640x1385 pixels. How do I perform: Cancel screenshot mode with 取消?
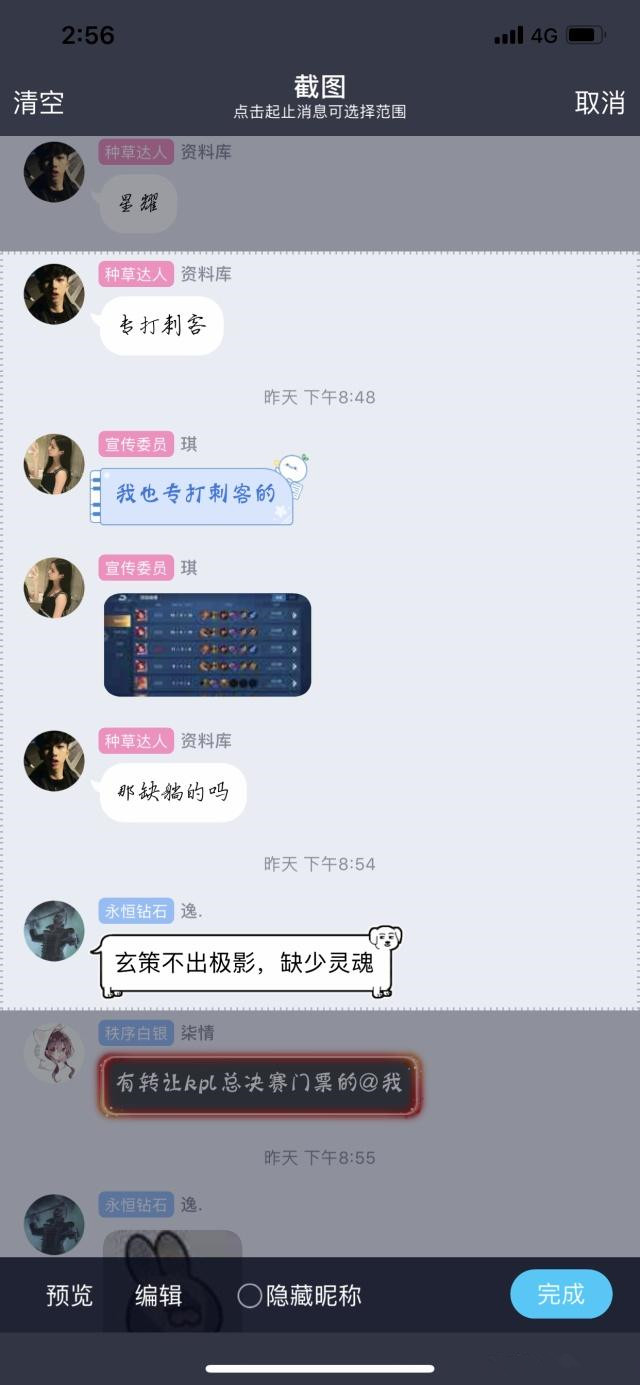(x=600, y=102)
